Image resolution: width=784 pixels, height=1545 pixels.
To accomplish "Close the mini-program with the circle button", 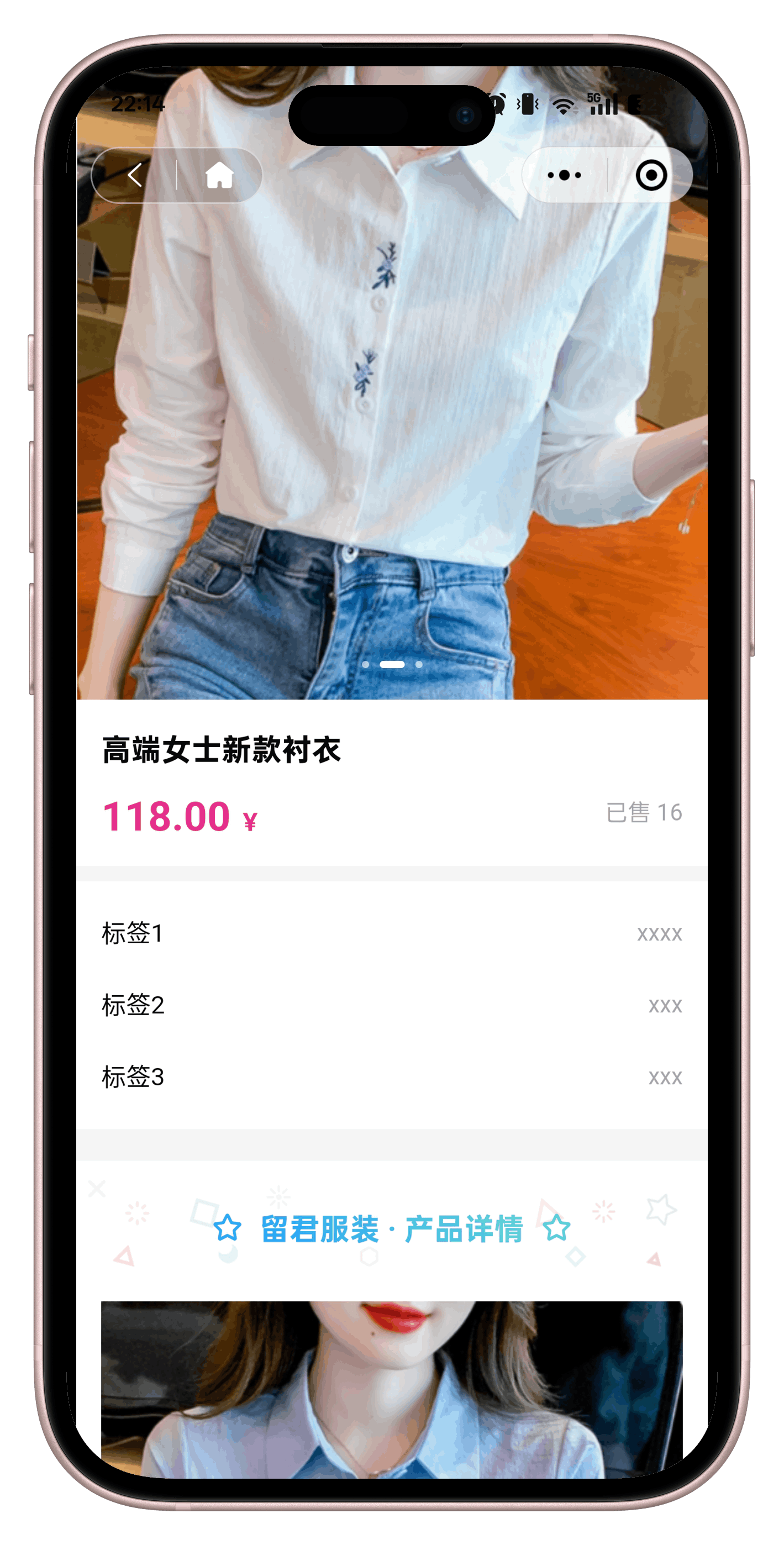I will (651, 176).
